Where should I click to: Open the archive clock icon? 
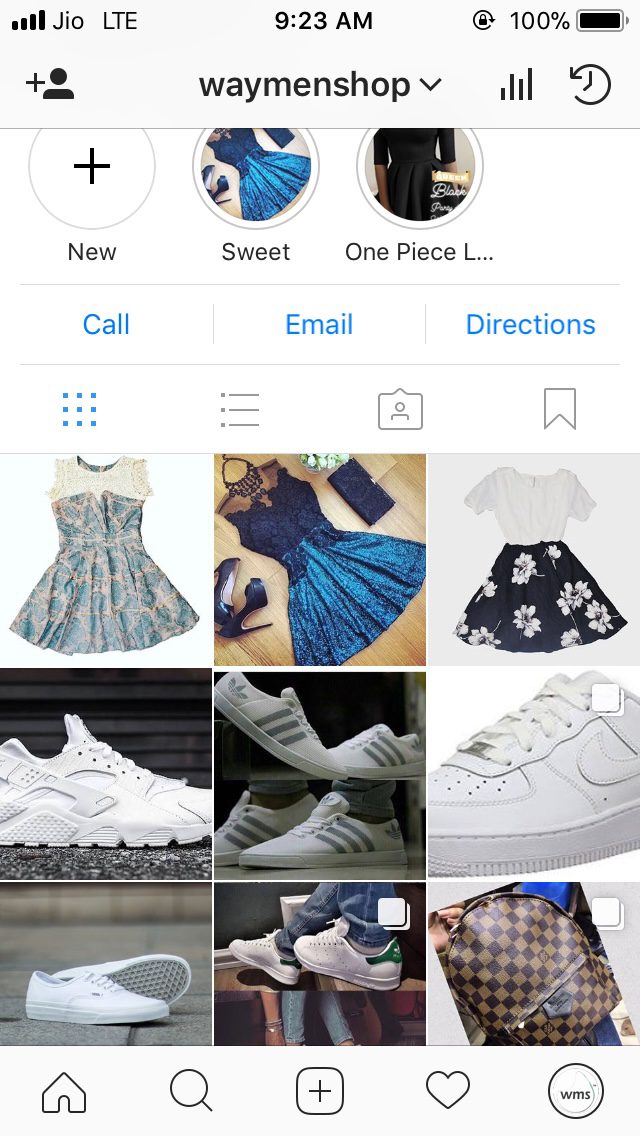589,85
